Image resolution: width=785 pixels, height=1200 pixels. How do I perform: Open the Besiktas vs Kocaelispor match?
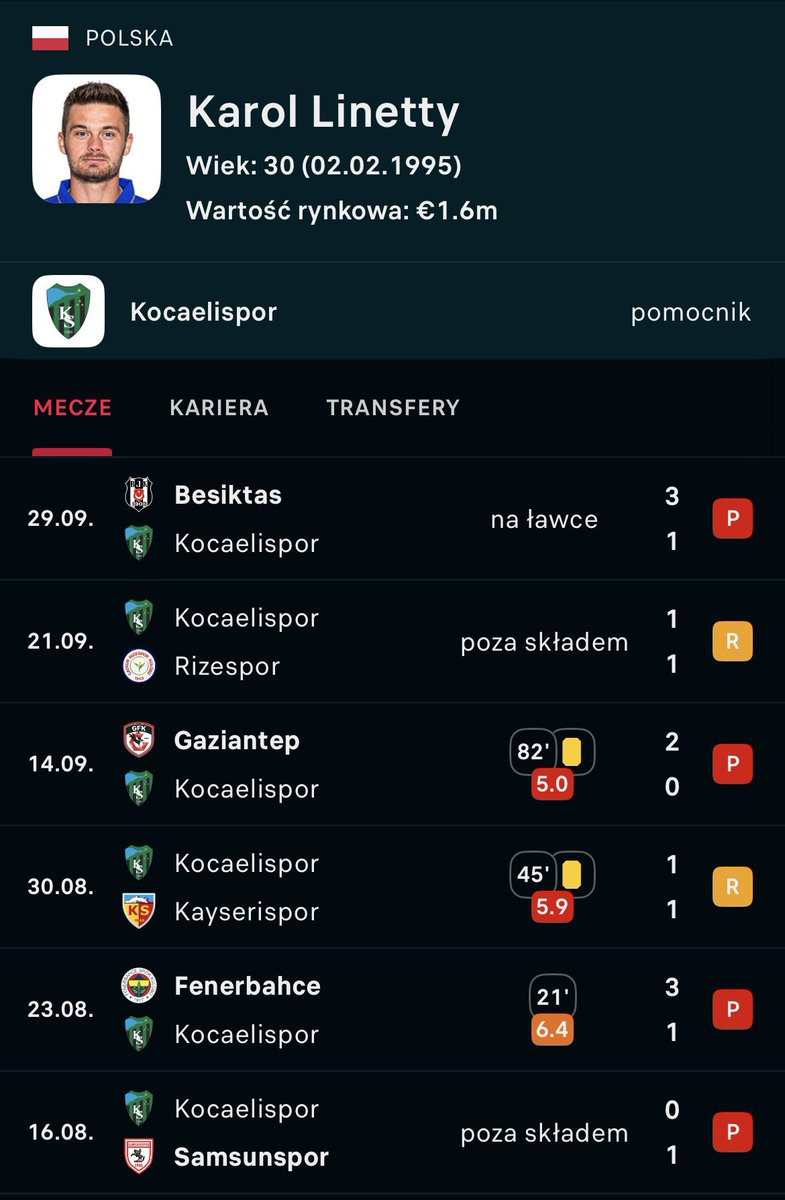[x=392, y=519]
